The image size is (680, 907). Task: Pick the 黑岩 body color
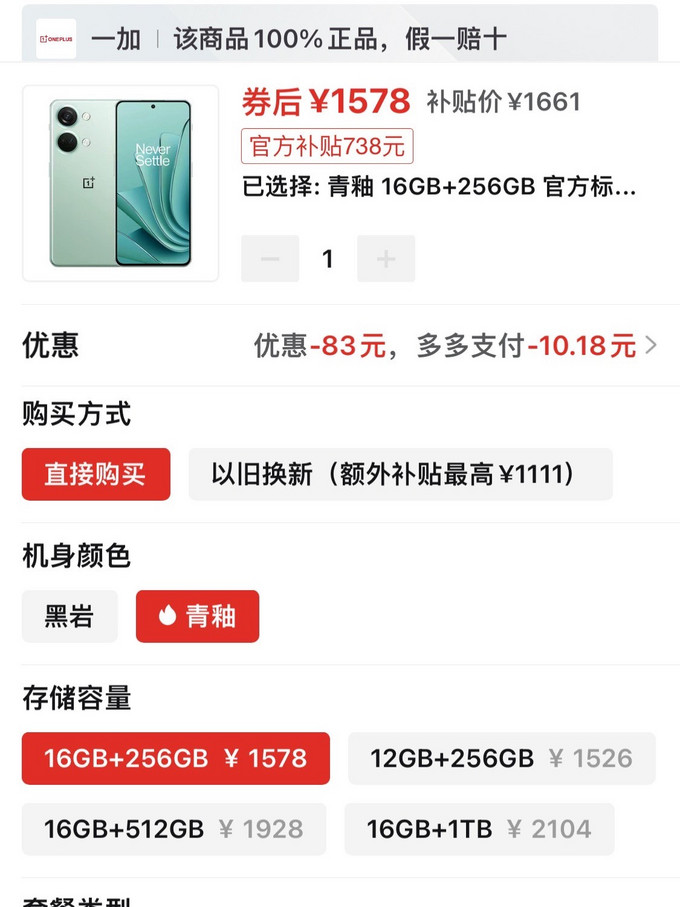coord(70,616)
